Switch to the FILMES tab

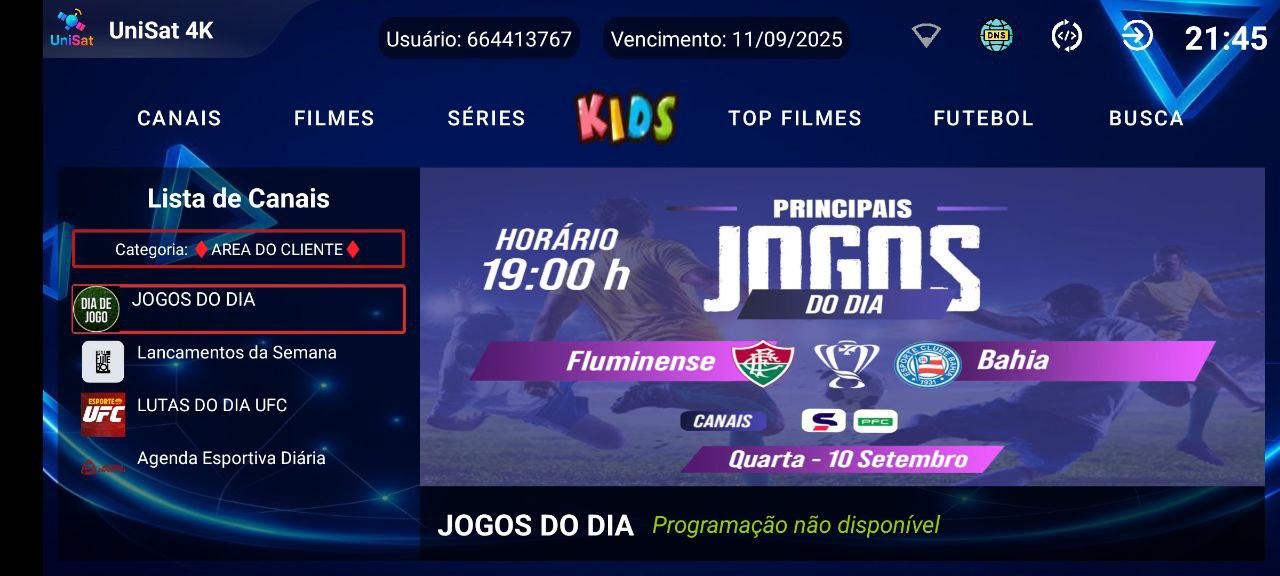tap(334, 118)
